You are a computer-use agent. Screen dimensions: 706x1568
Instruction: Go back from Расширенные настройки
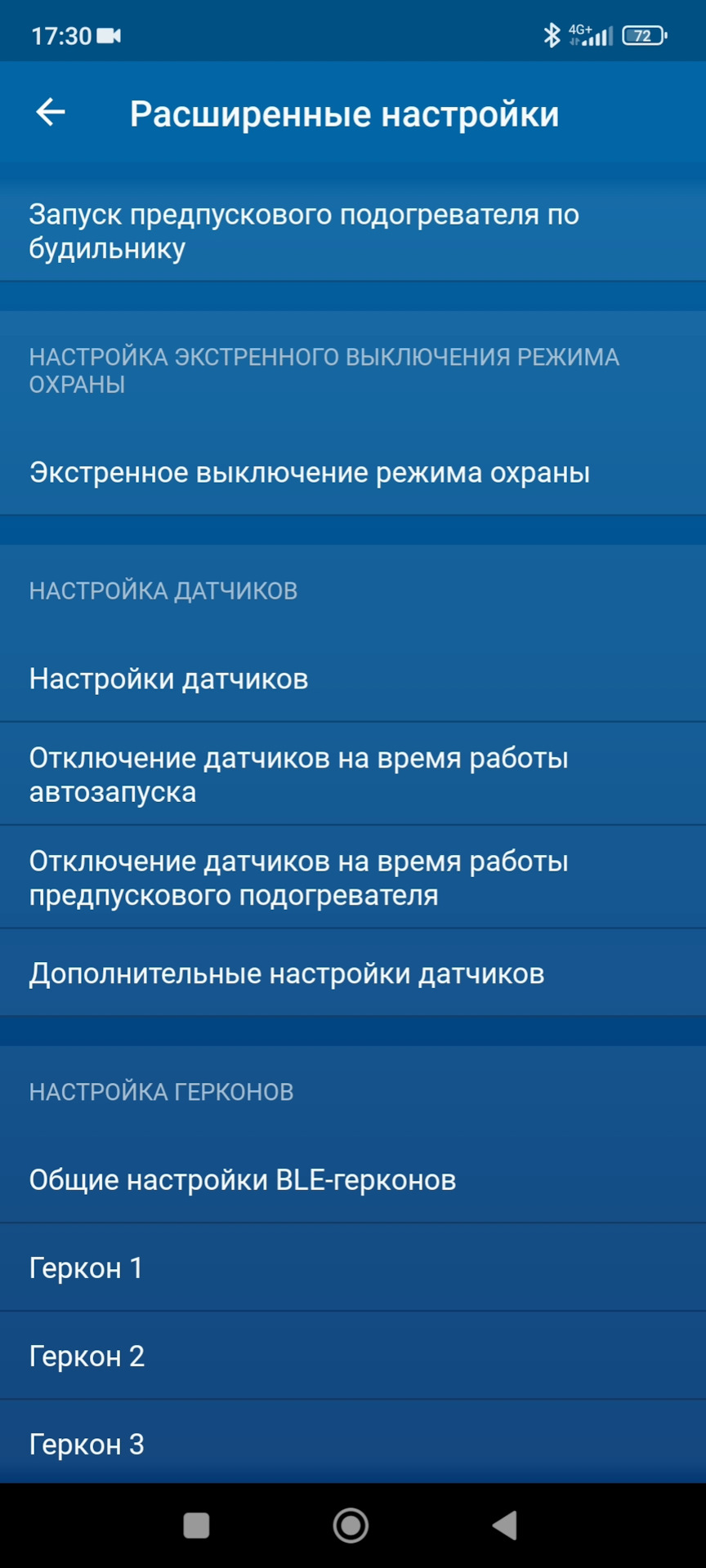[51, 113]
